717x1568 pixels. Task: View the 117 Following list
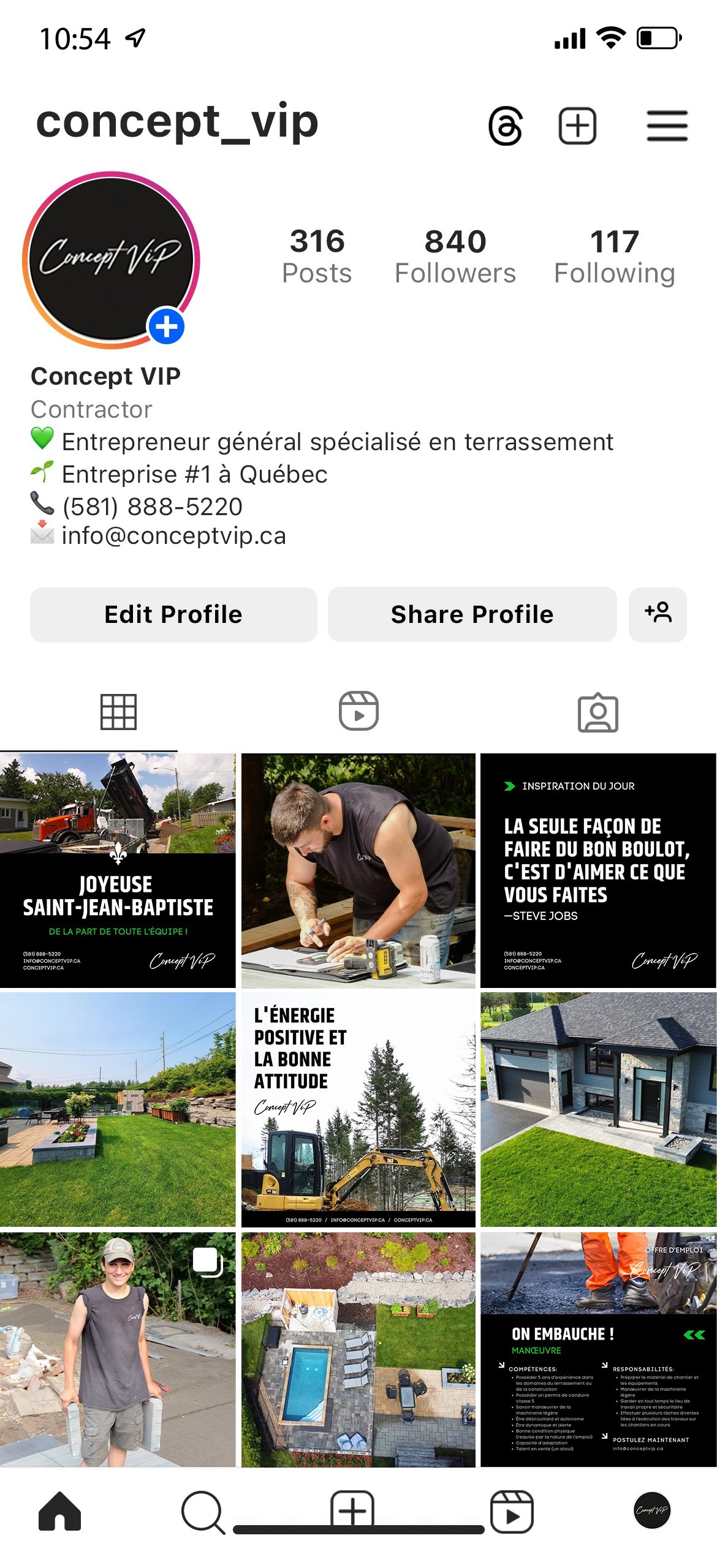614,256
